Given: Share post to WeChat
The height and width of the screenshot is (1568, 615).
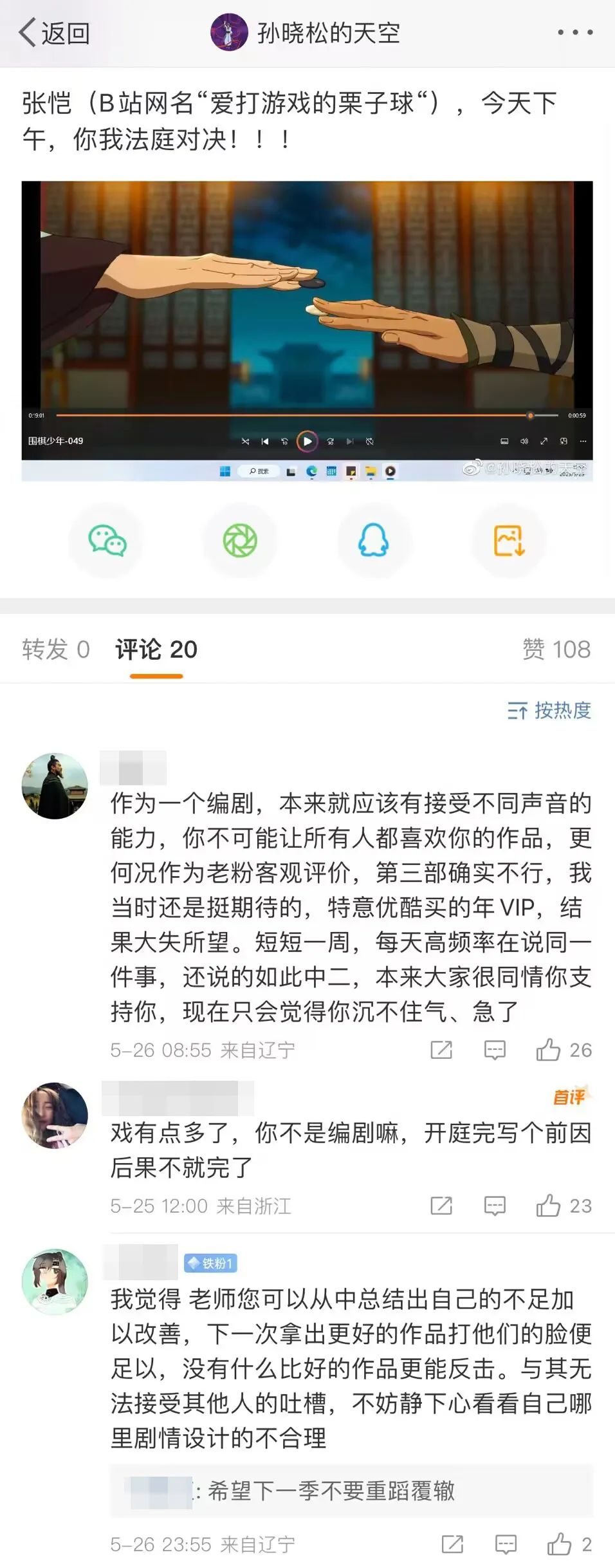Looking at the screenshot, I should click(107, 540).
